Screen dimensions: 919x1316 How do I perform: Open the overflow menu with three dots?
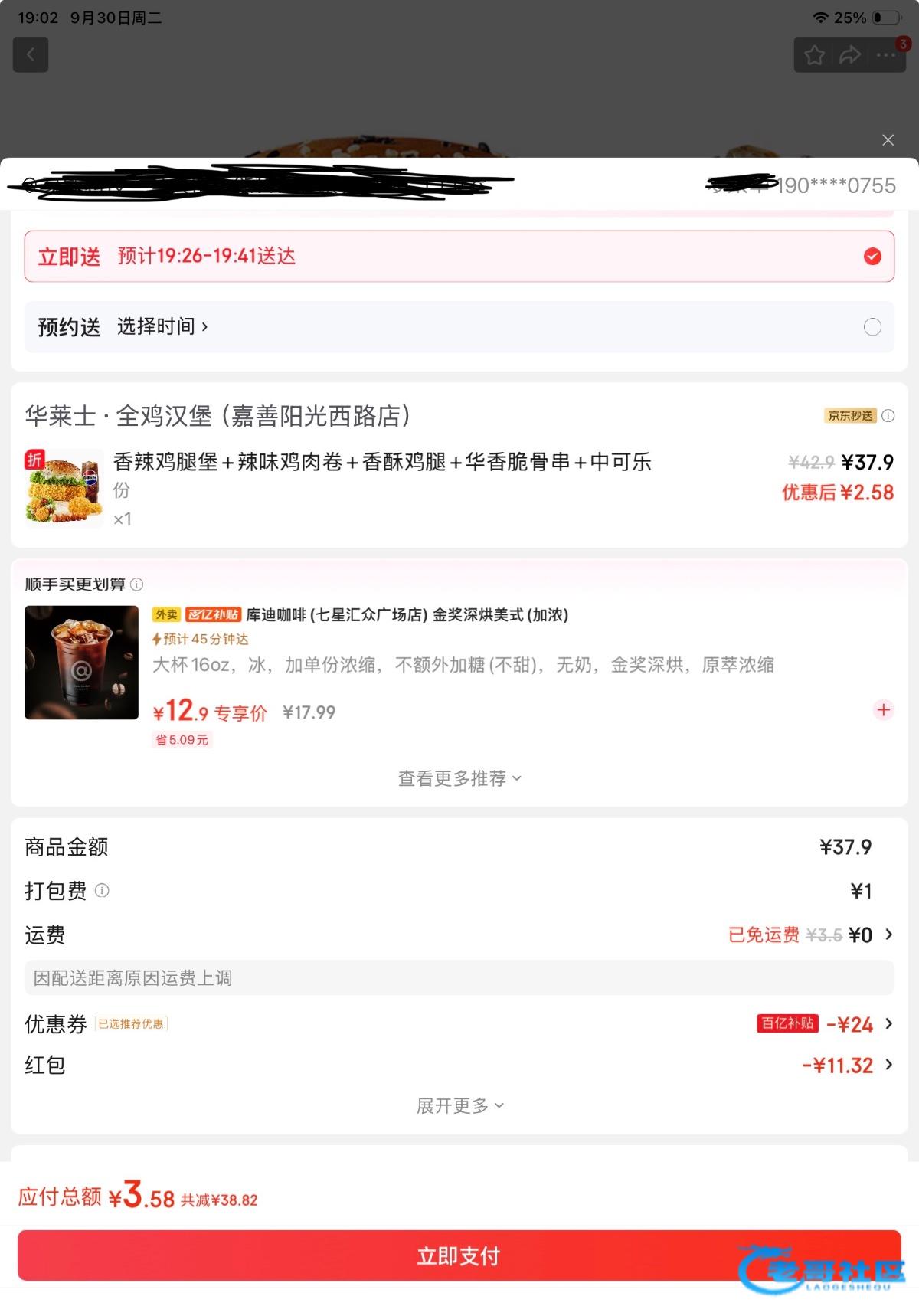point(886,55)
